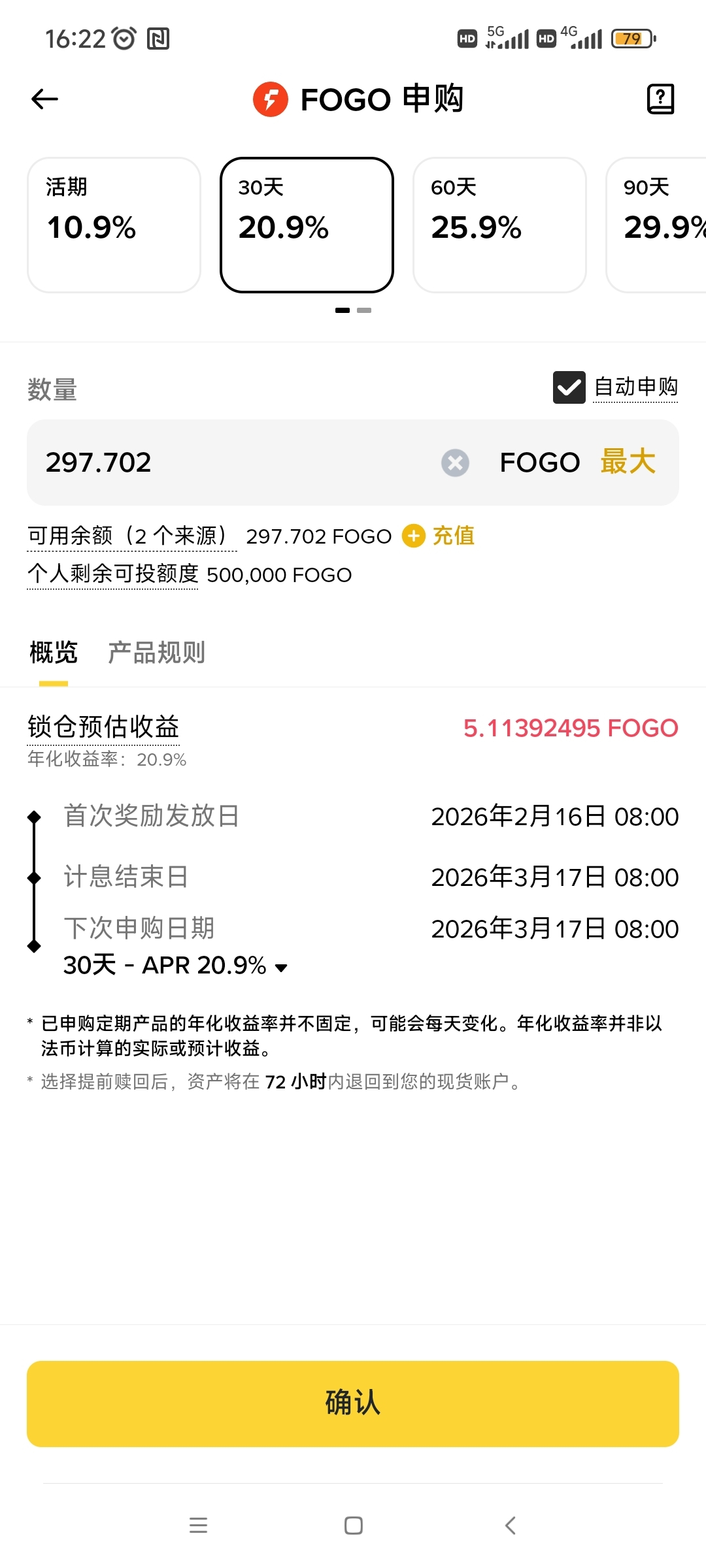Choose the 60天 25.9% term

coord(499,225)
